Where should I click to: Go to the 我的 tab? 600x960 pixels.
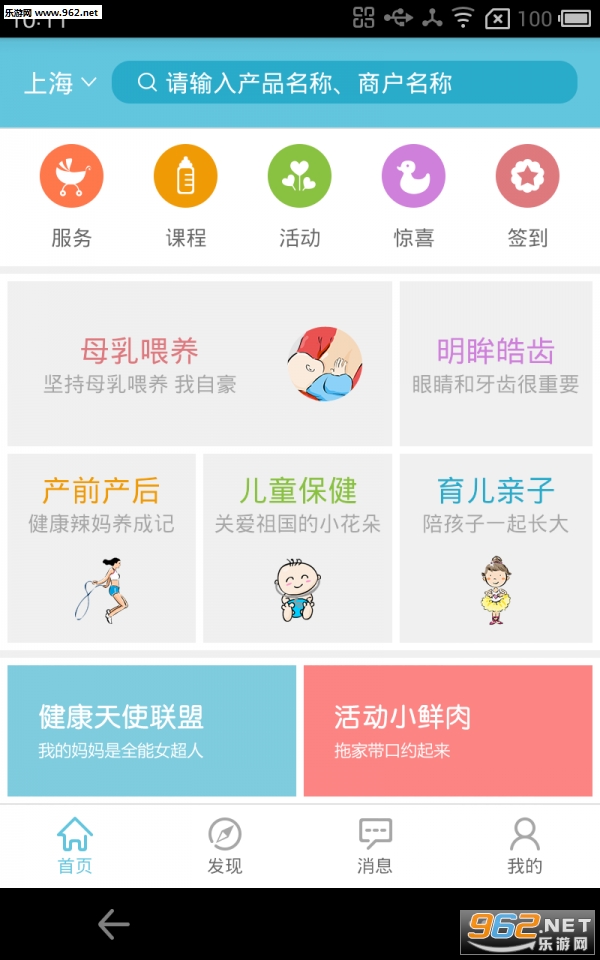tap(524, 846)
